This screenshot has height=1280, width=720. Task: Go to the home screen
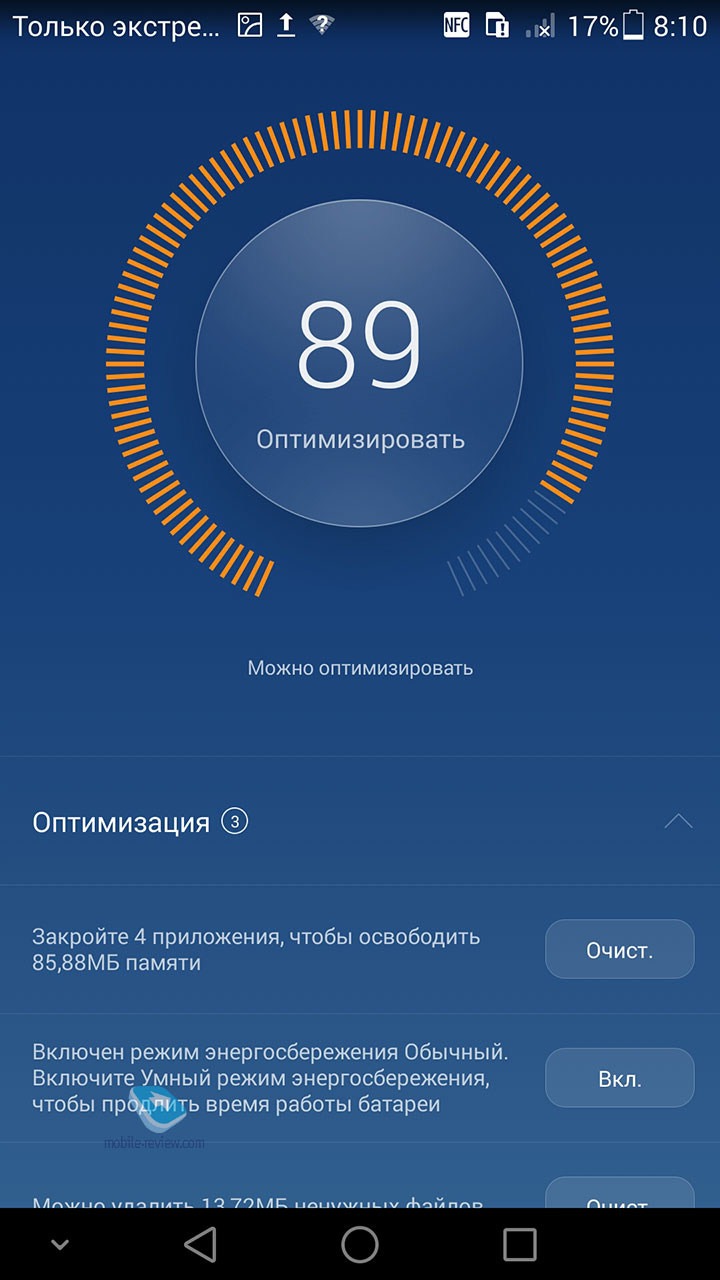[x=360, y=1245]
